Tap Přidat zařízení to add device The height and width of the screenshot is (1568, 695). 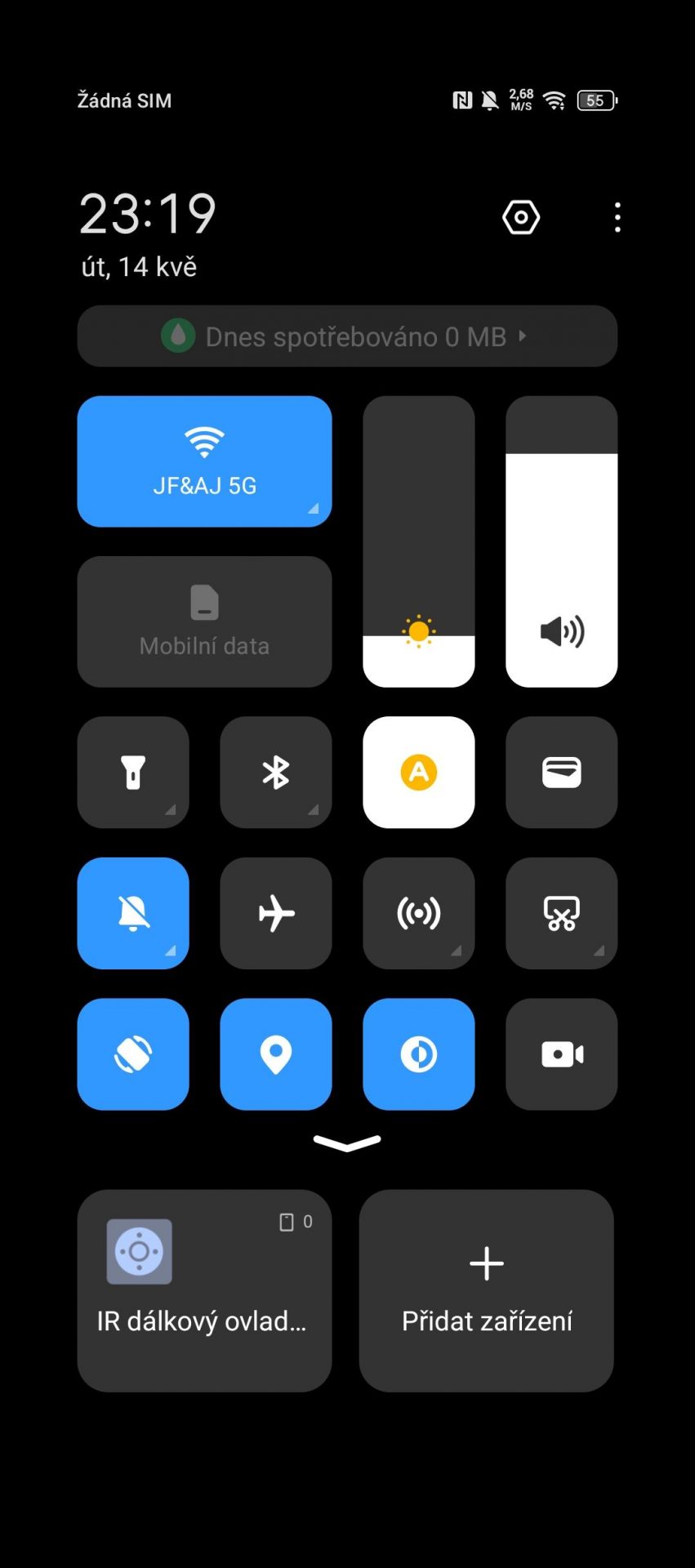(x=487, y=1290)
